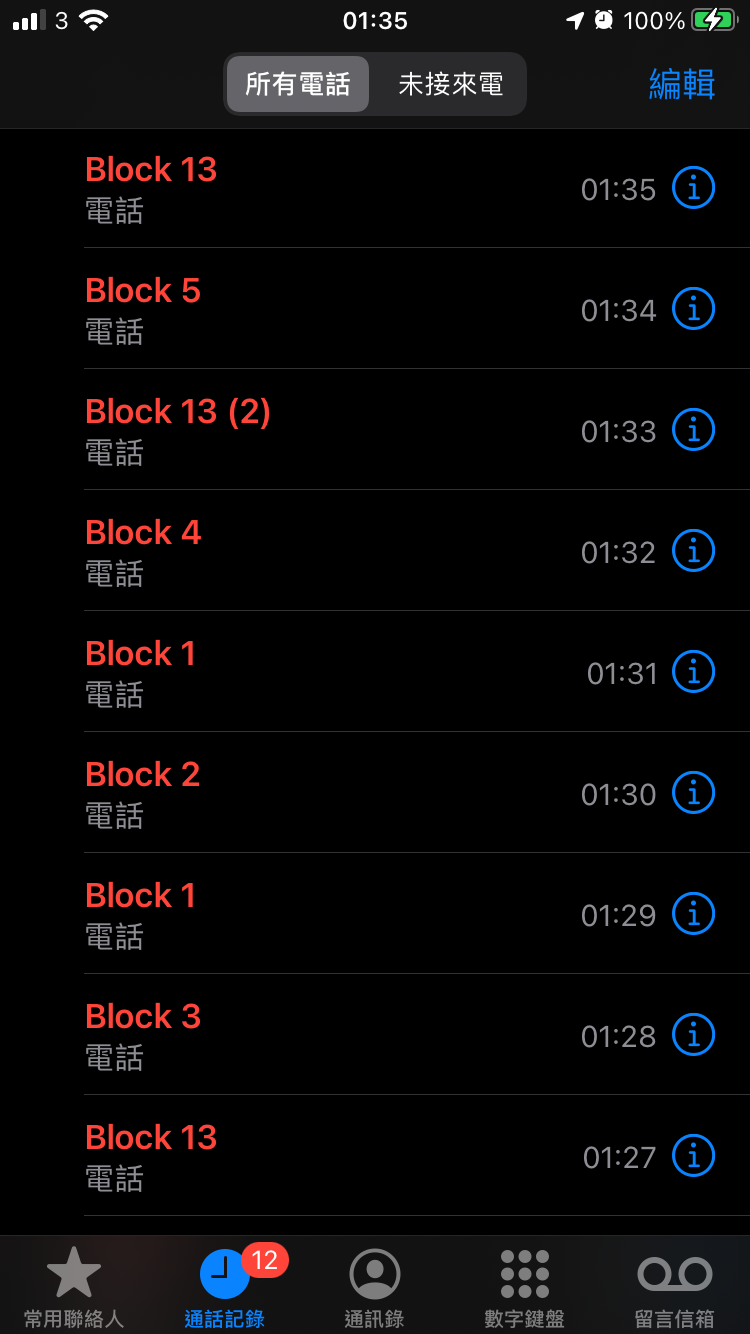Show details icon for Block 4 call

693,551
